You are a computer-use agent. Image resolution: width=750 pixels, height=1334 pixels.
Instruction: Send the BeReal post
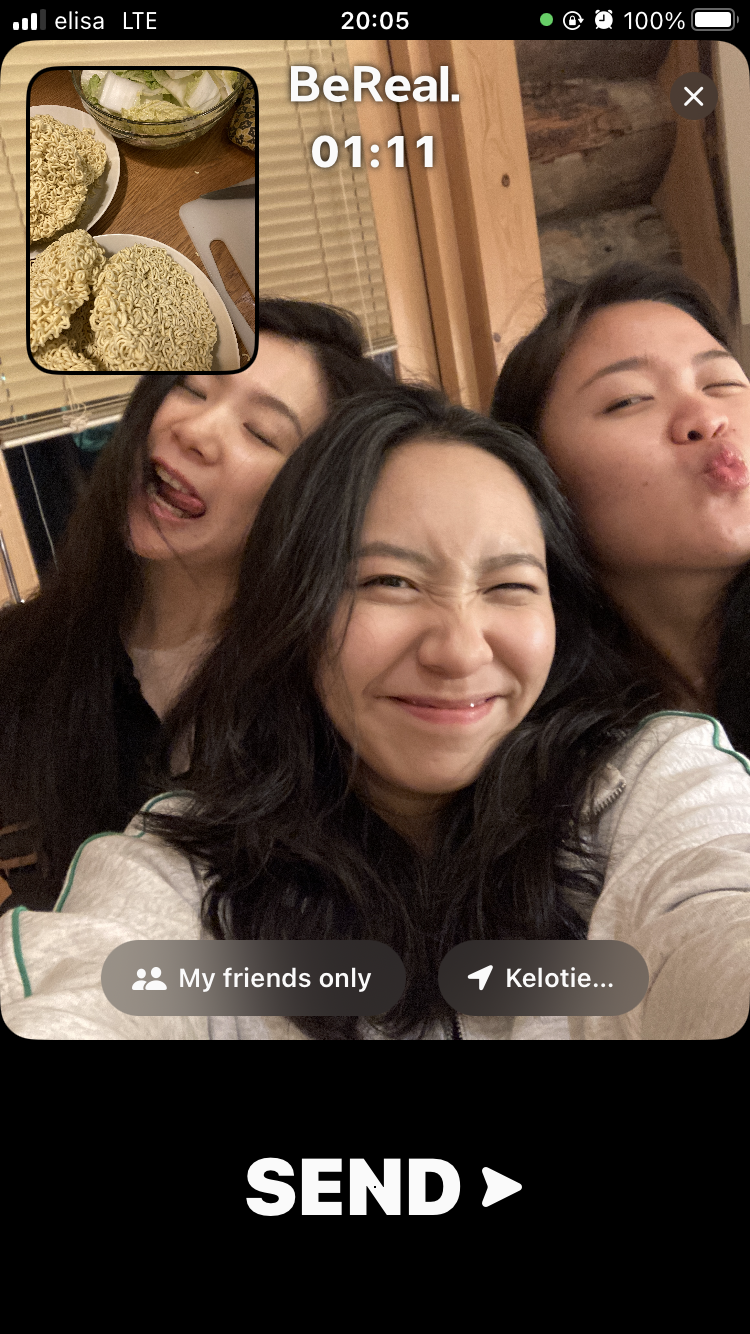pyautogui.click(x=384, y=1187)
